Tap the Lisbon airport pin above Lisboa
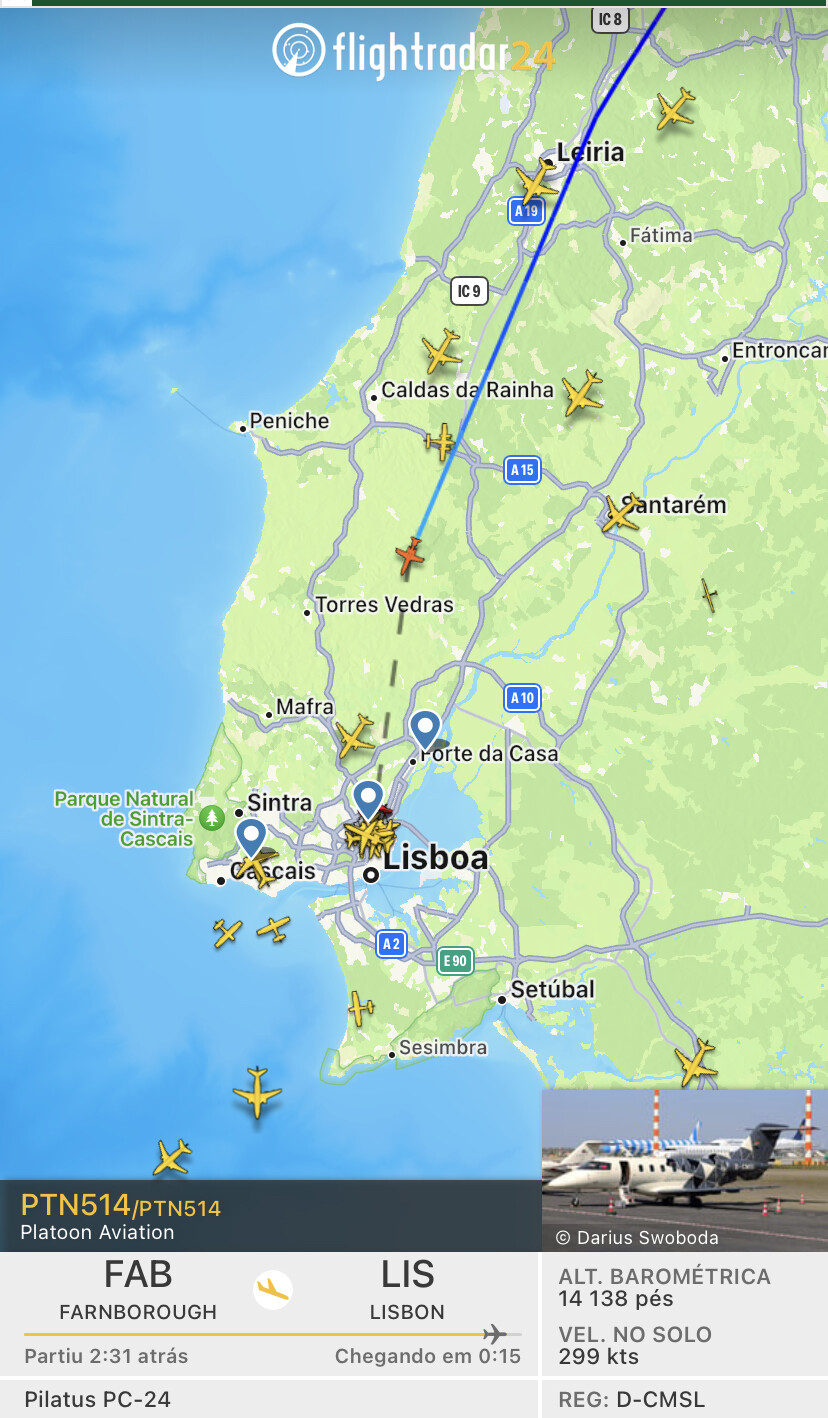Image resolution: width=828 pixels, height=1418 pixels. pyautogui.click(x=368, y=800)
